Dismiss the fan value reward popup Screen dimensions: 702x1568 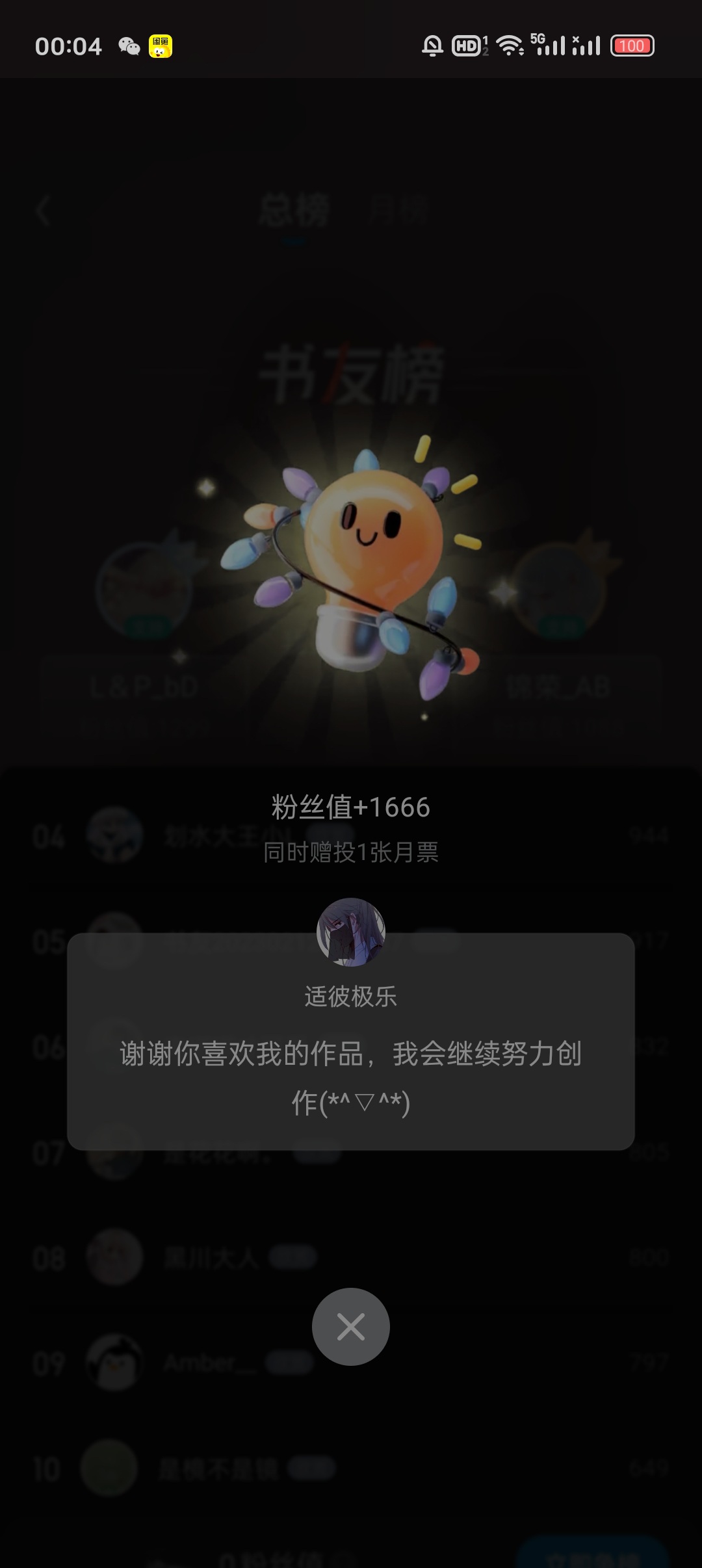point(350,1327)
